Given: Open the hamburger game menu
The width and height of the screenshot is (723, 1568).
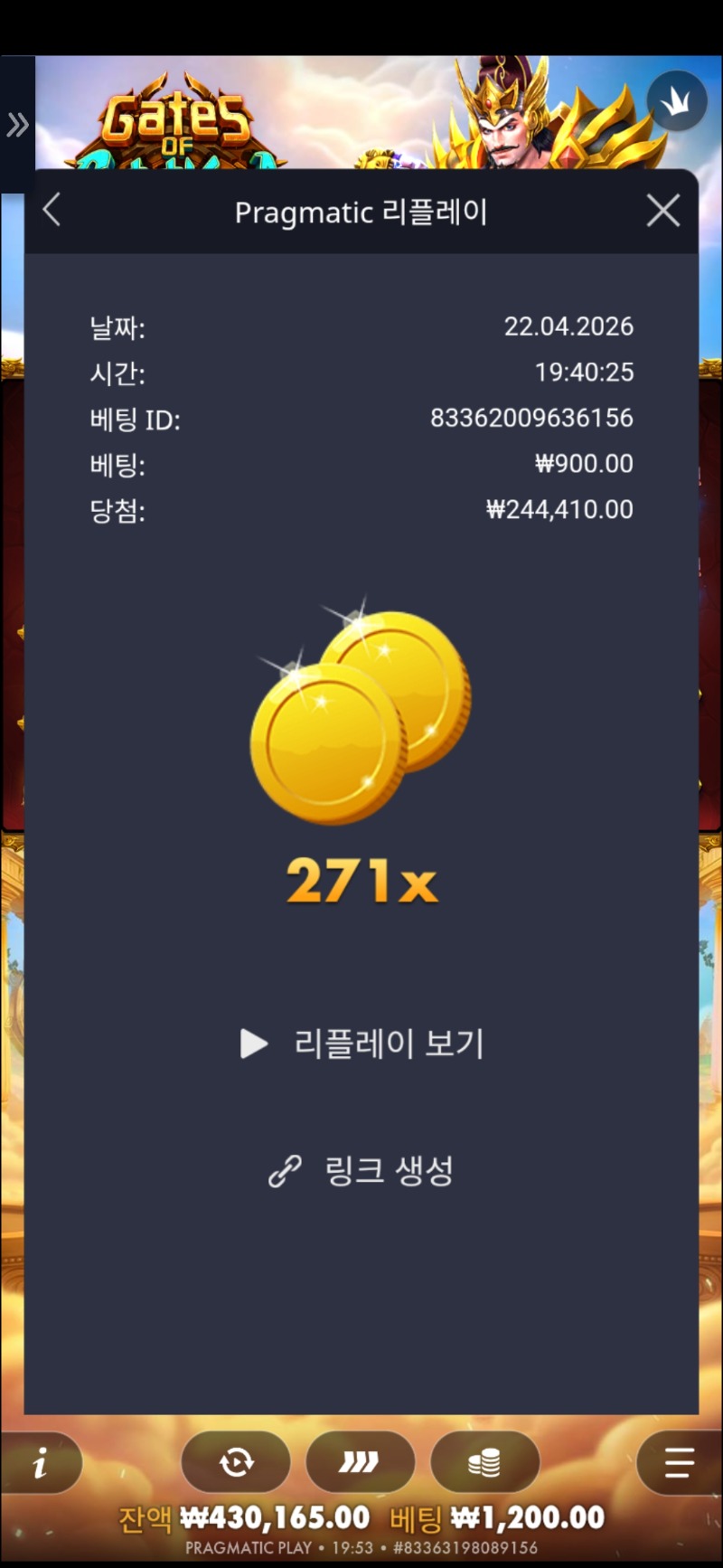Looking at the screenshot, I should click(679, 1462).
